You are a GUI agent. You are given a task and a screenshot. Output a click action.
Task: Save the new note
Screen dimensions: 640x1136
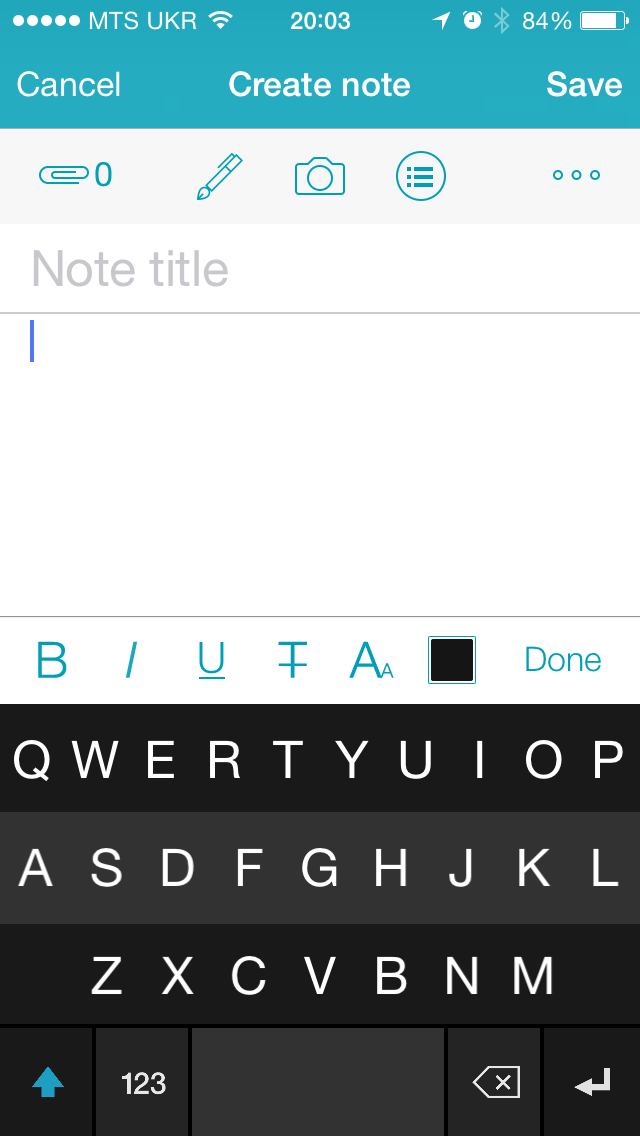pyautogui.click(x=584, y=85)
